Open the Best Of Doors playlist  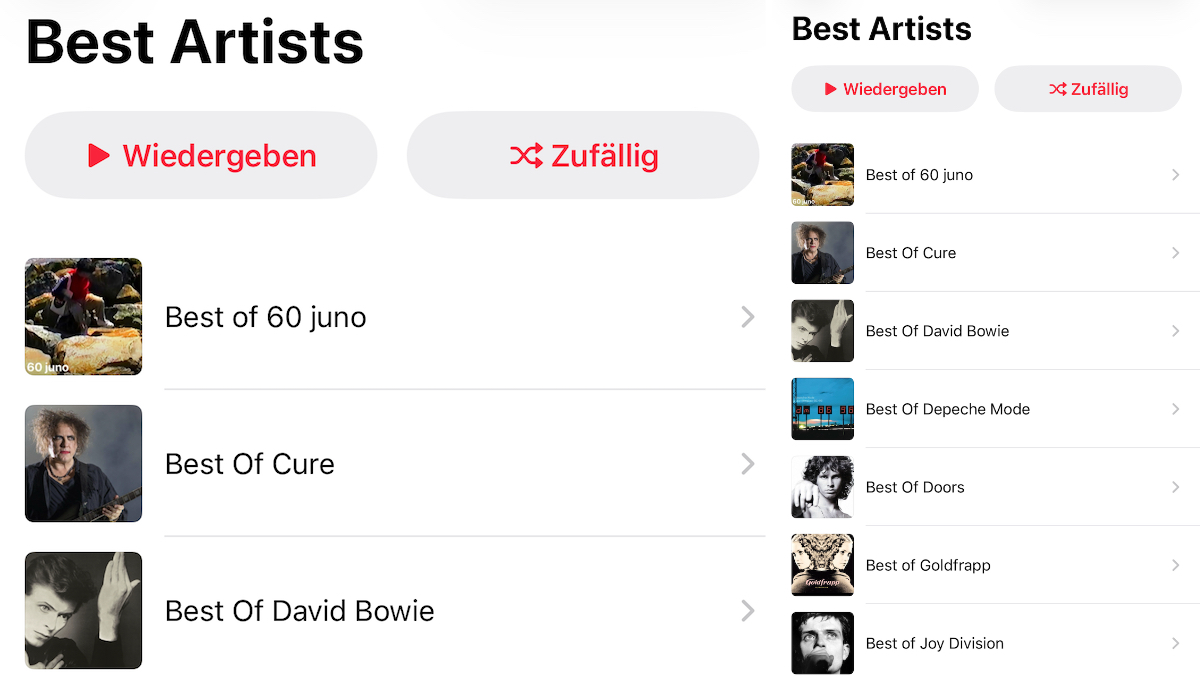[x=915, y=487]
